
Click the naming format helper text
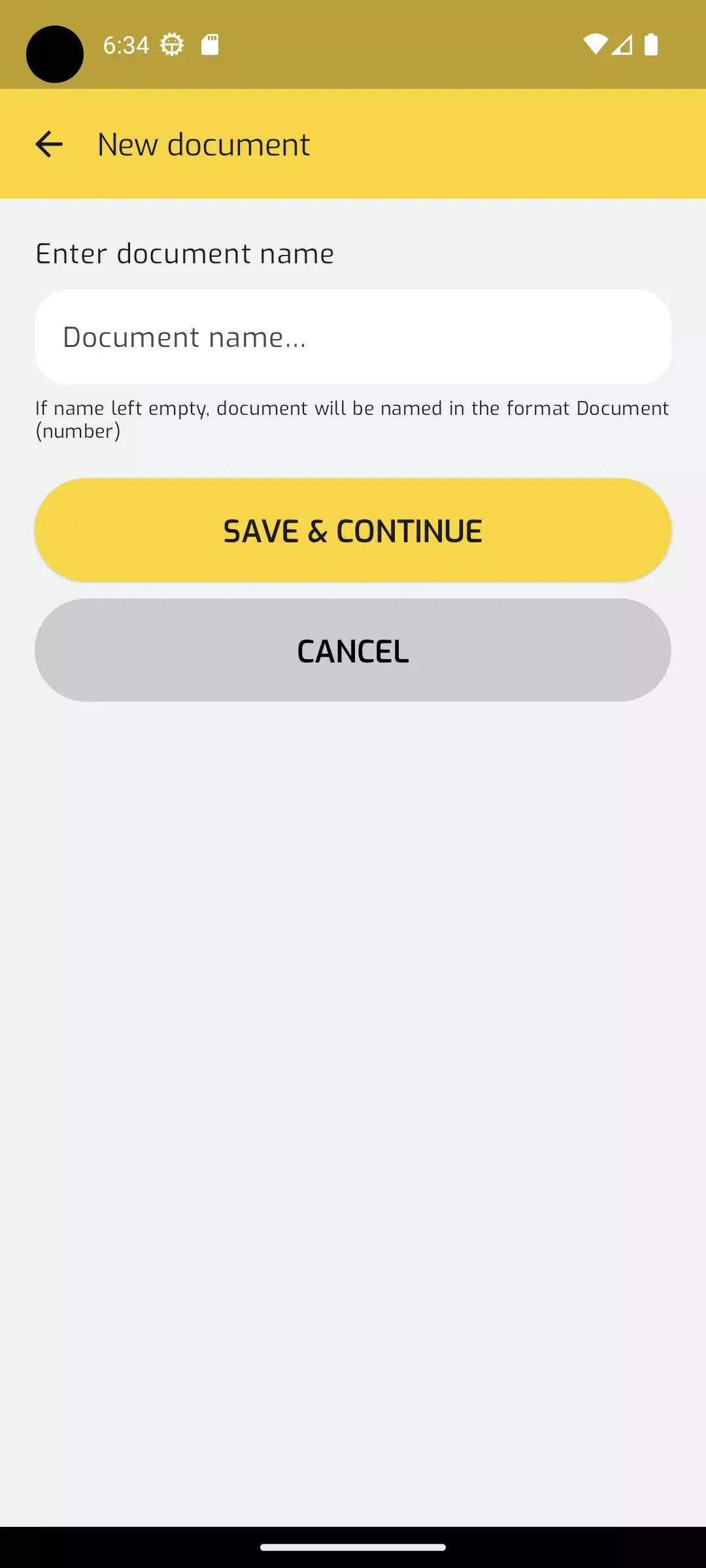[352, 418]
